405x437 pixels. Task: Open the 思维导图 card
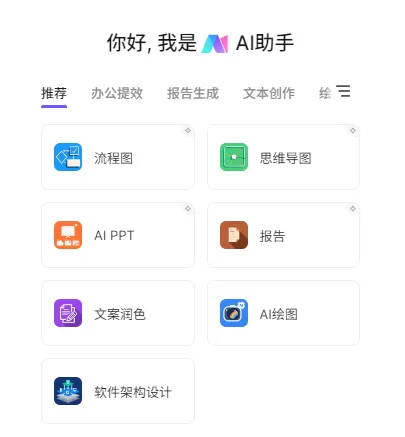point(283,157)
